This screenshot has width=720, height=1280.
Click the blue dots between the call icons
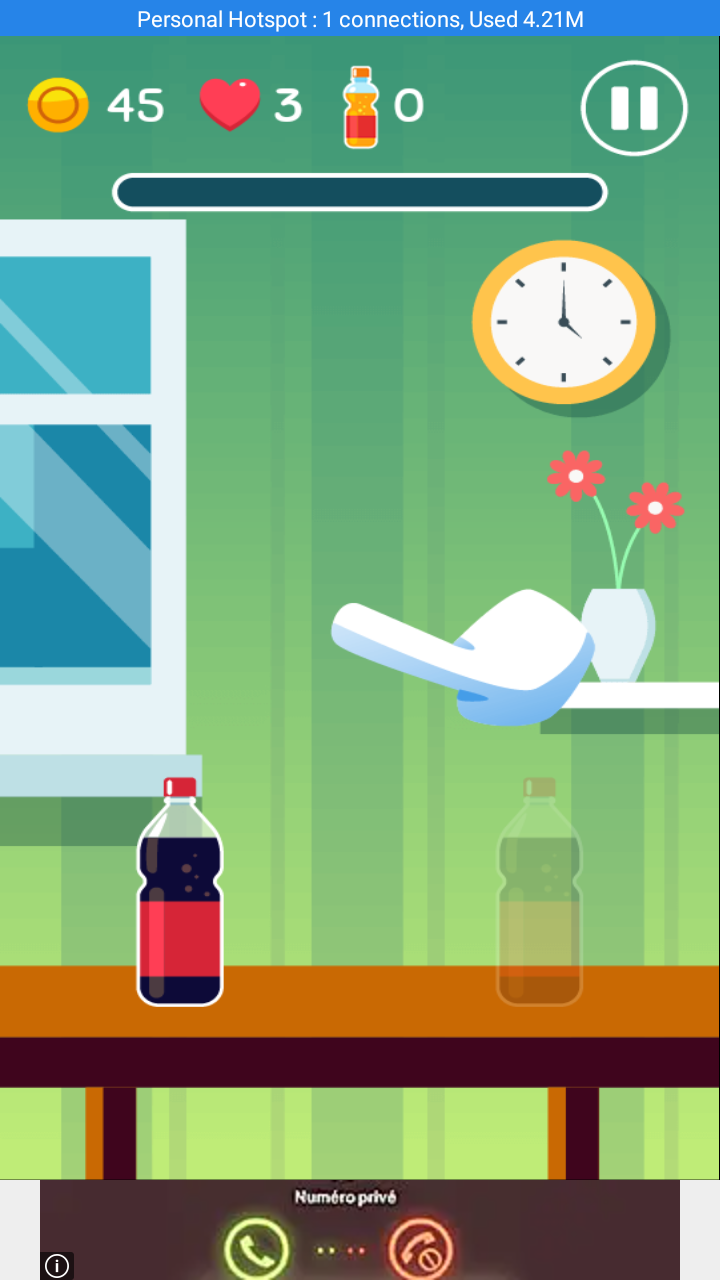(340, 1248)
